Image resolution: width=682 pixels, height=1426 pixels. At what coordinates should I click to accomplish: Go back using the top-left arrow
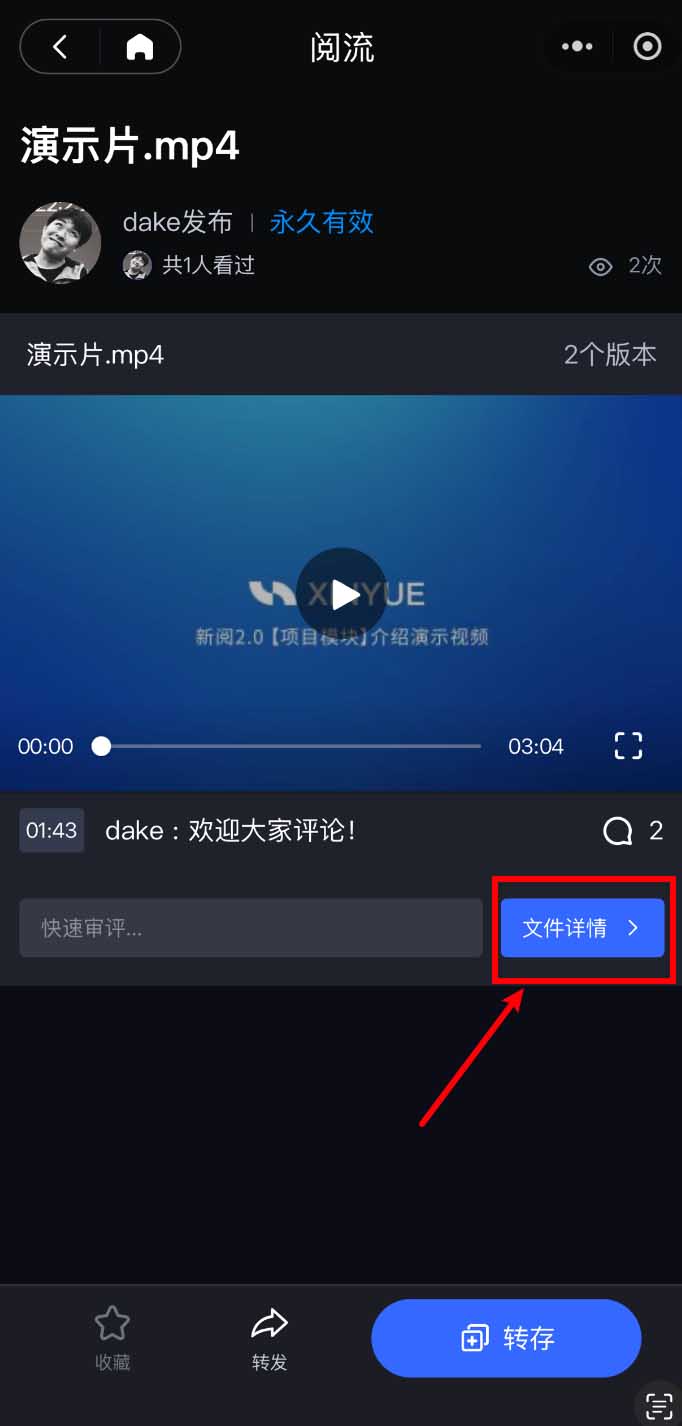[60, 47]
